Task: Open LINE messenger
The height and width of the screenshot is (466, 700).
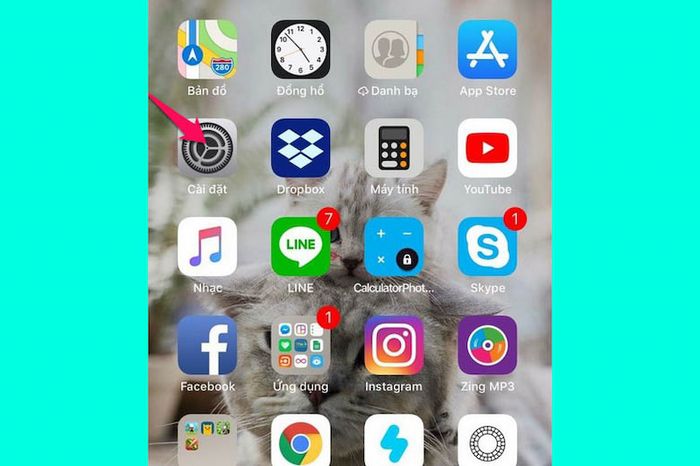Action: coord(301,247)
